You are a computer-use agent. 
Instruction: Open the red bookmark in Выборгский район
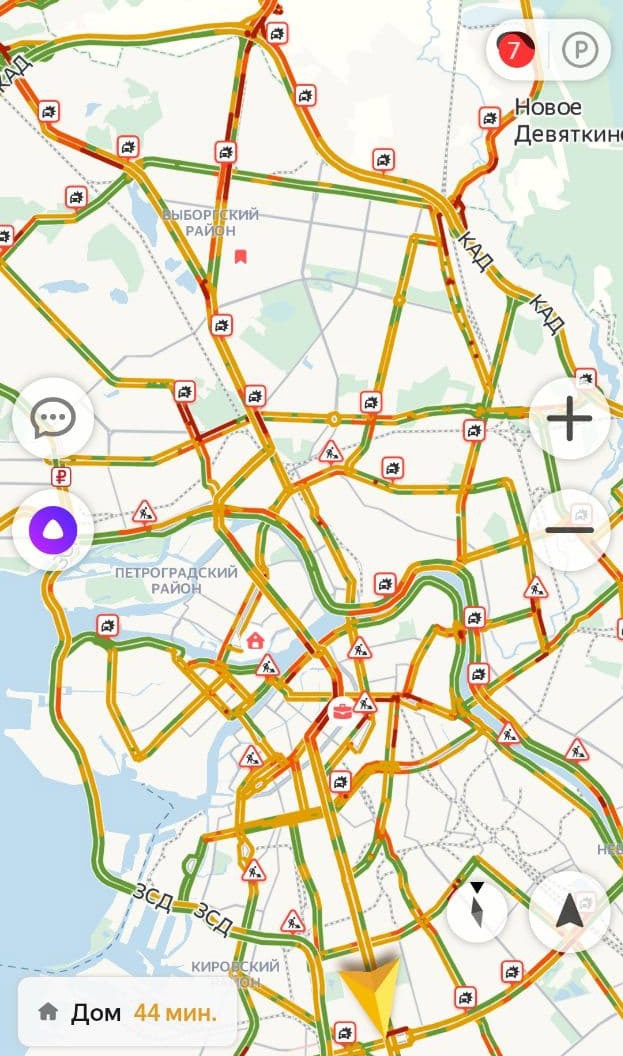(x=240, y=257)
